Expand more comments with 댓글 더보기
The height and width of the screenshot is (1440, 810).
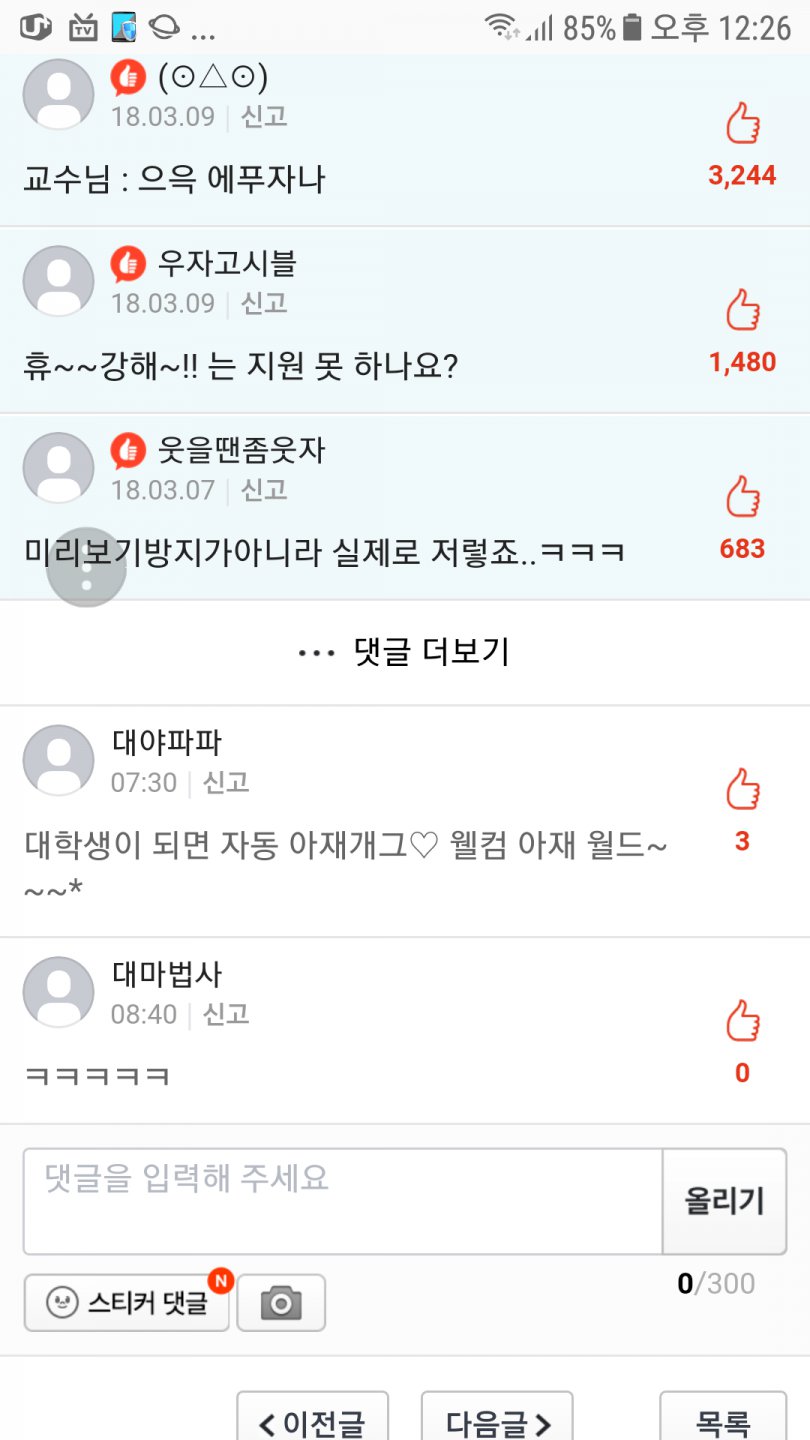pos(405,653)
